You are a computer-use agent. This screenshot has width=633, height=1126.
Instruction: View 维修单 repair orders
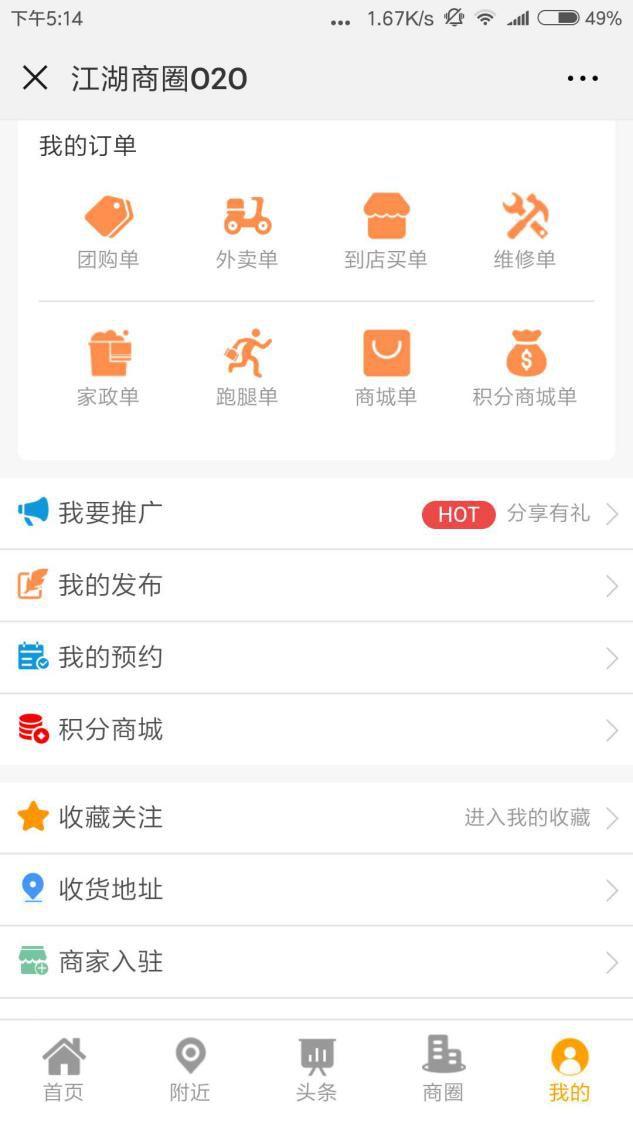pyautogui.click(x=525, y=232)
